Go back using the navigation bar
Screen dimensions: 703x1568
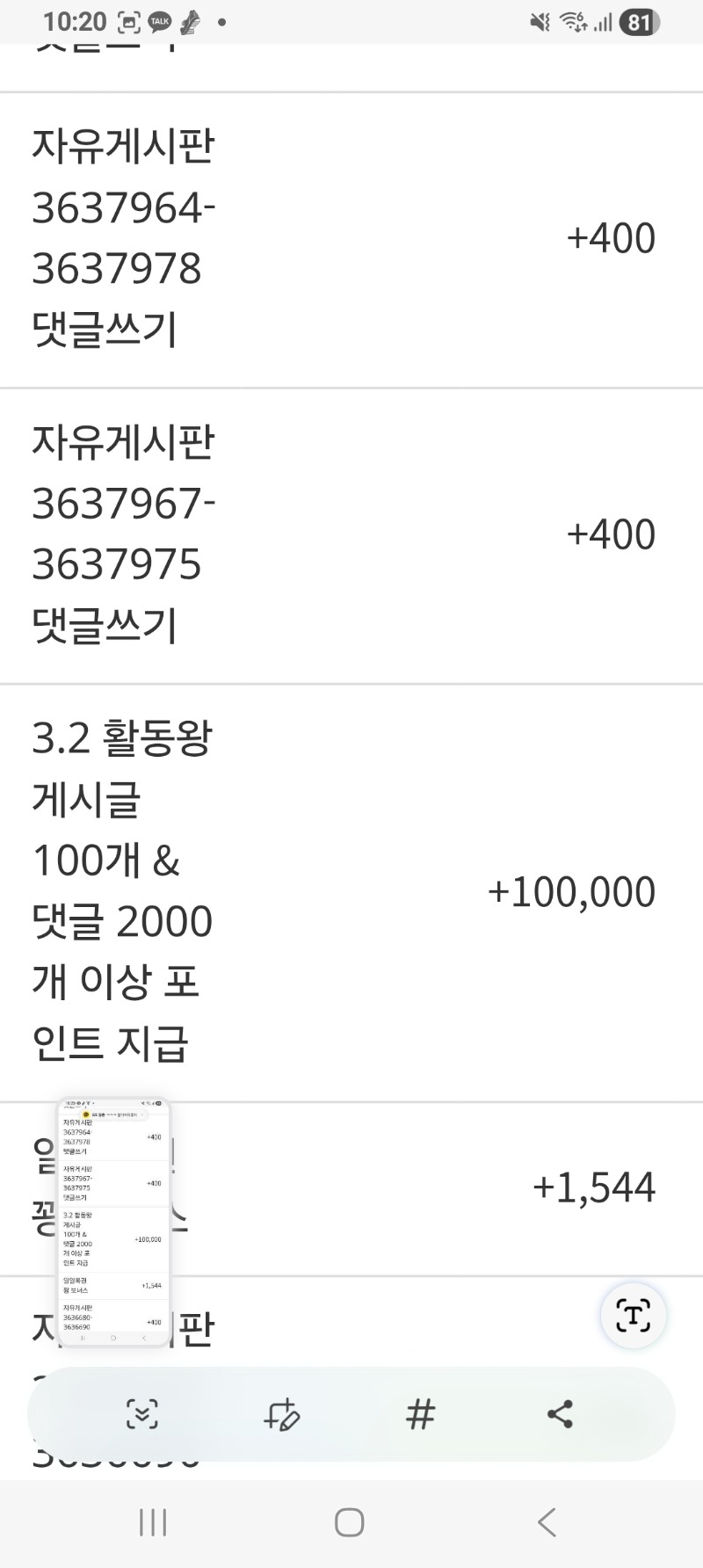(547, 1522)
